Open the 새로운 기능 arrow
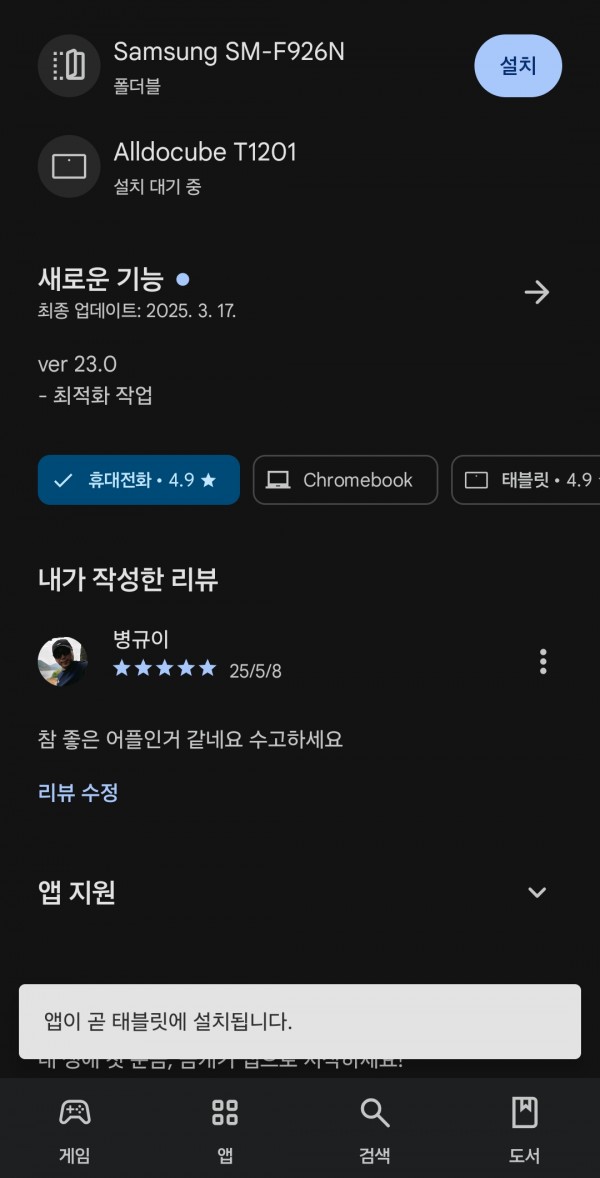This screenshot has width=600, height=1178. 537,292
